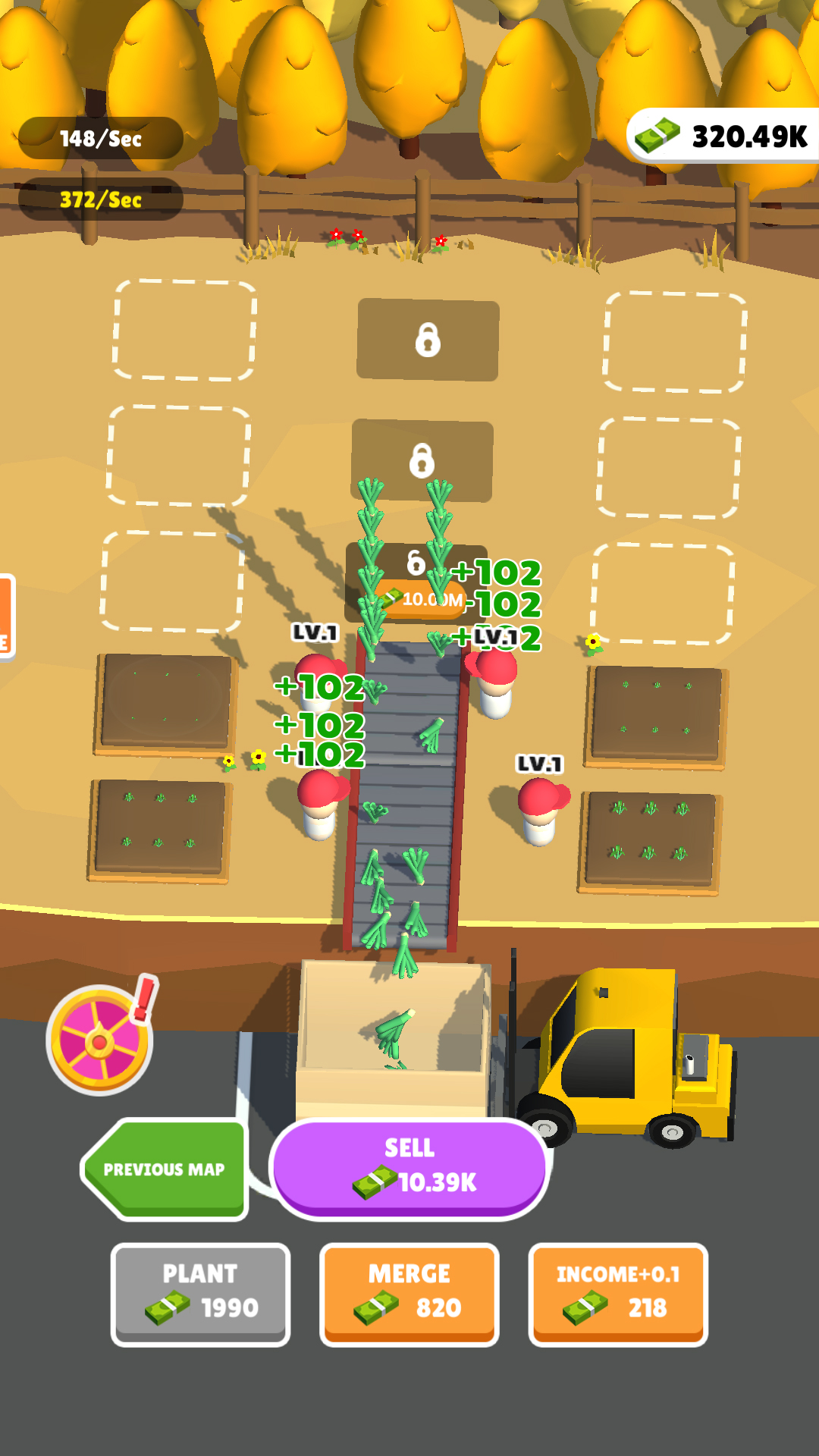Upgrade Income+0.1 for 218

pyautogui.click(x=618, y=1294)
